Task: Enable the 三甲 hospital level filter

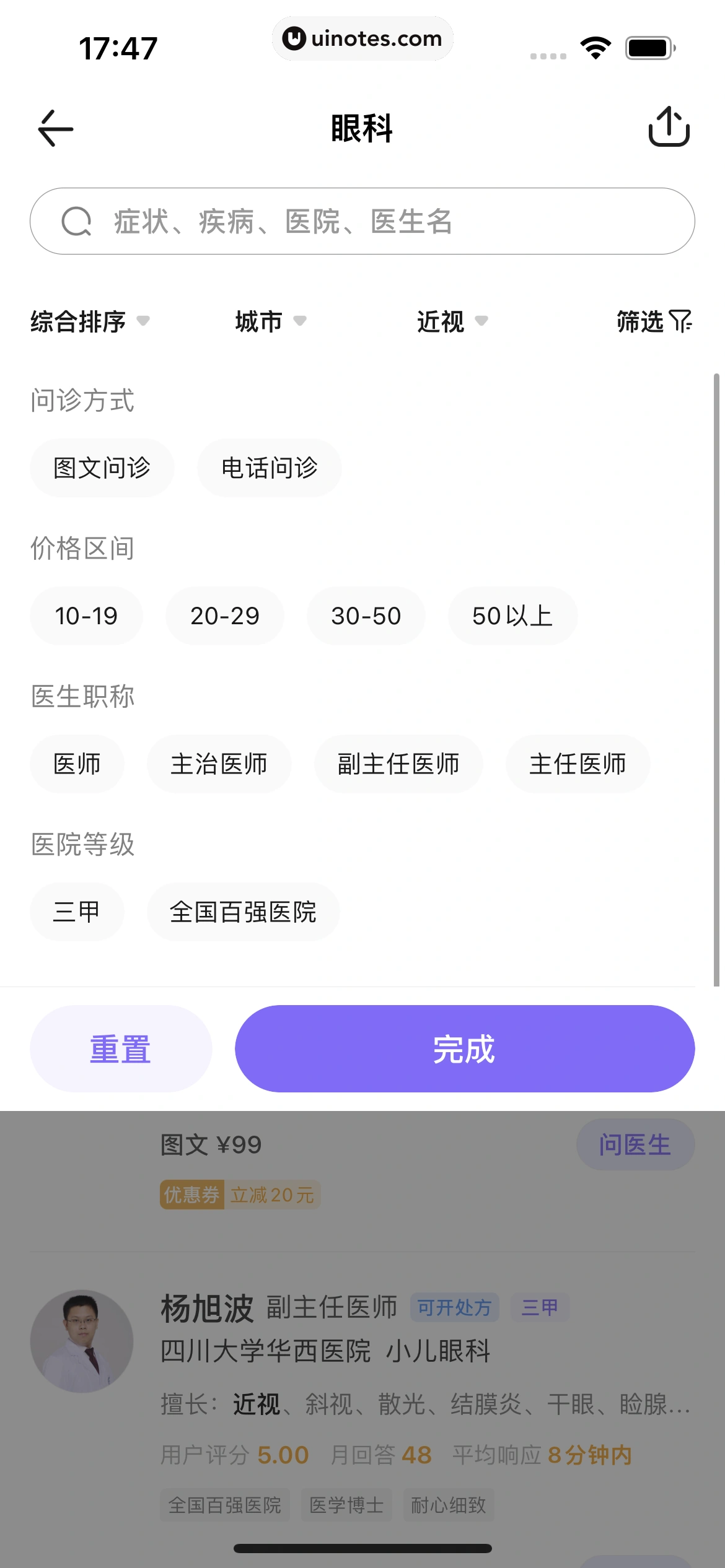Action: (x=76, y=912)
